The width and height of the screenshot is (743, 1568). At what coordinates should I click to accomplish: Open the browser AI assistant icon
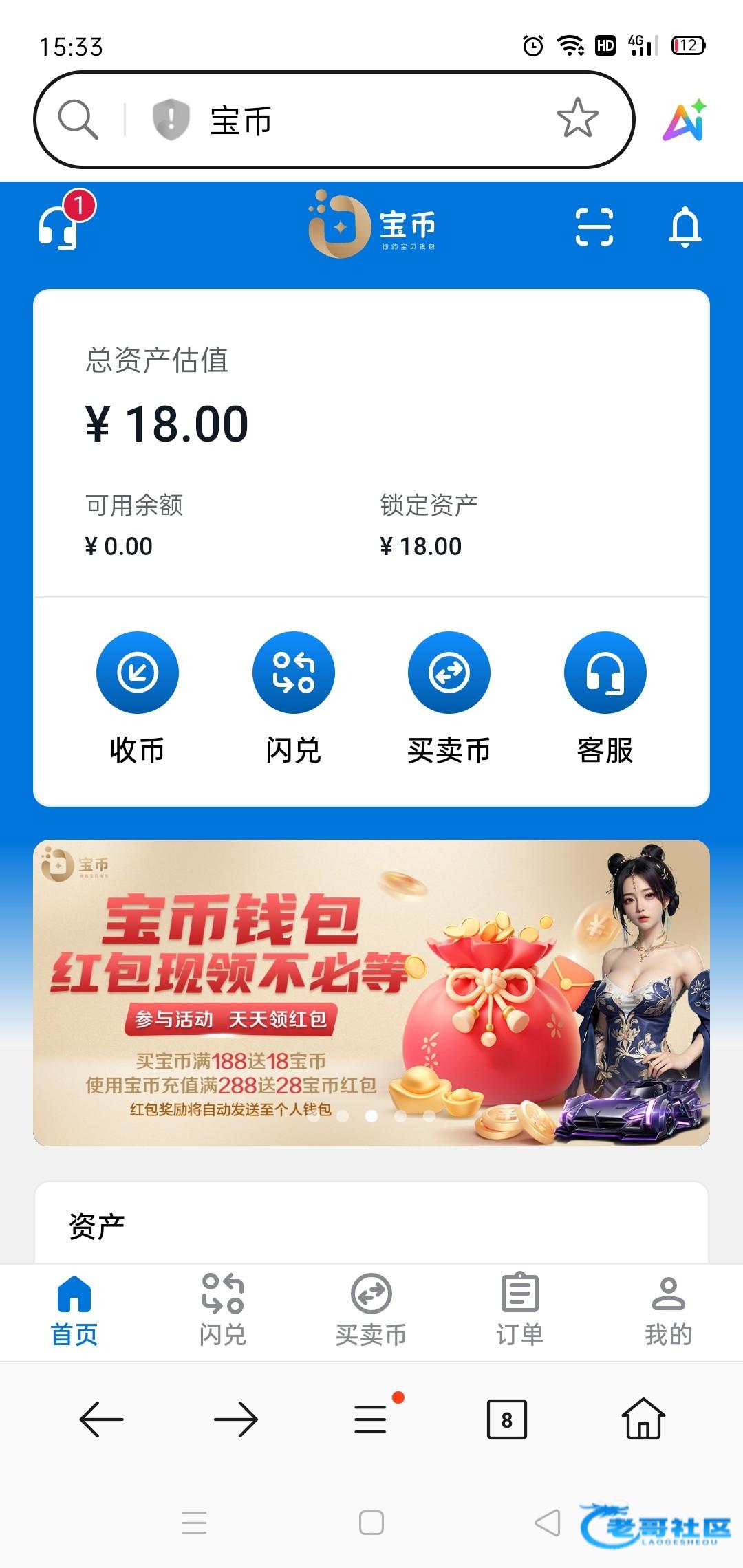click(685, 121)
